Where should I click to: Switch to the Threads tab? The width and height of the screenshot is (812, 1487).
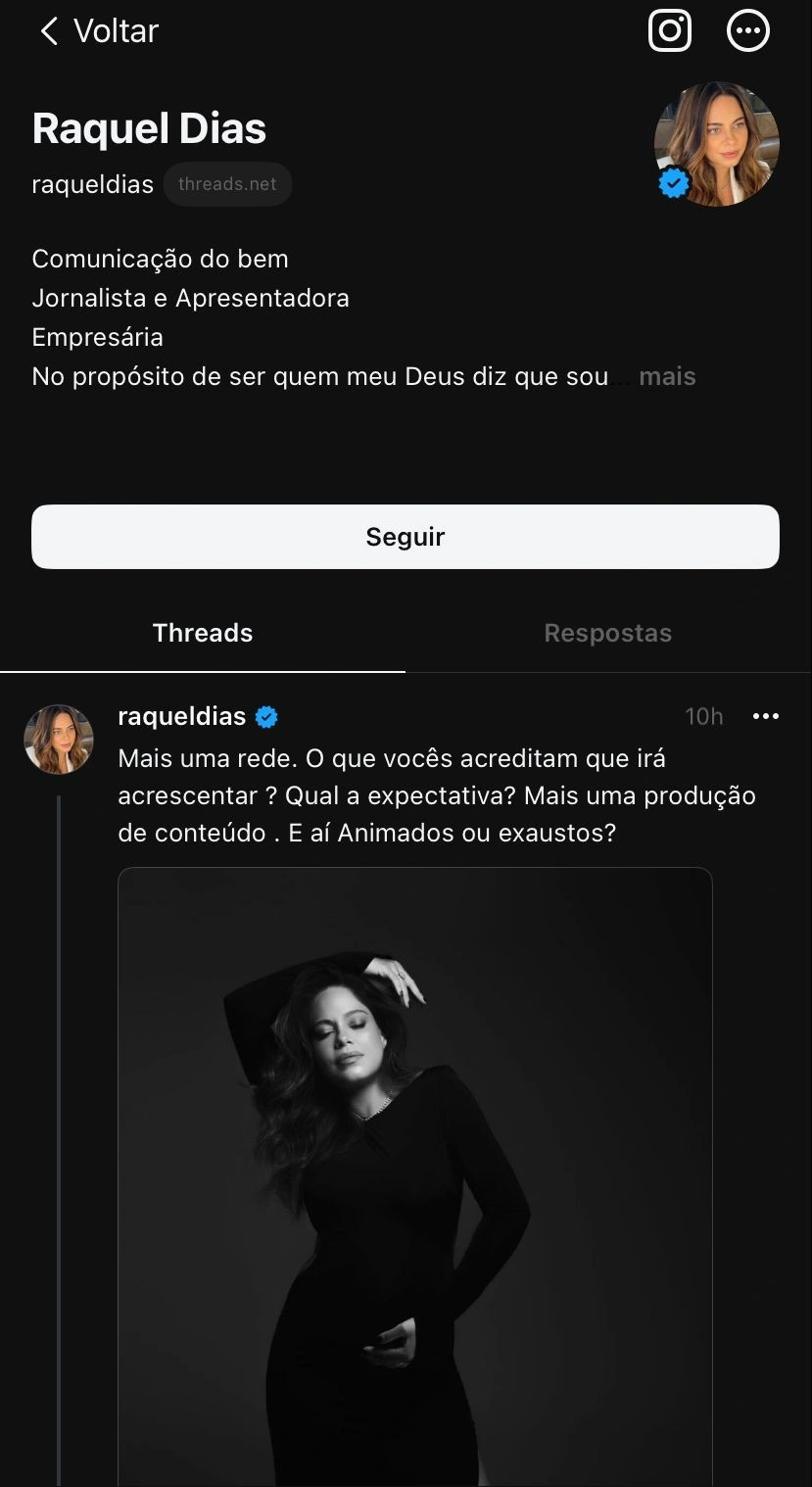[x=203, y=633]
